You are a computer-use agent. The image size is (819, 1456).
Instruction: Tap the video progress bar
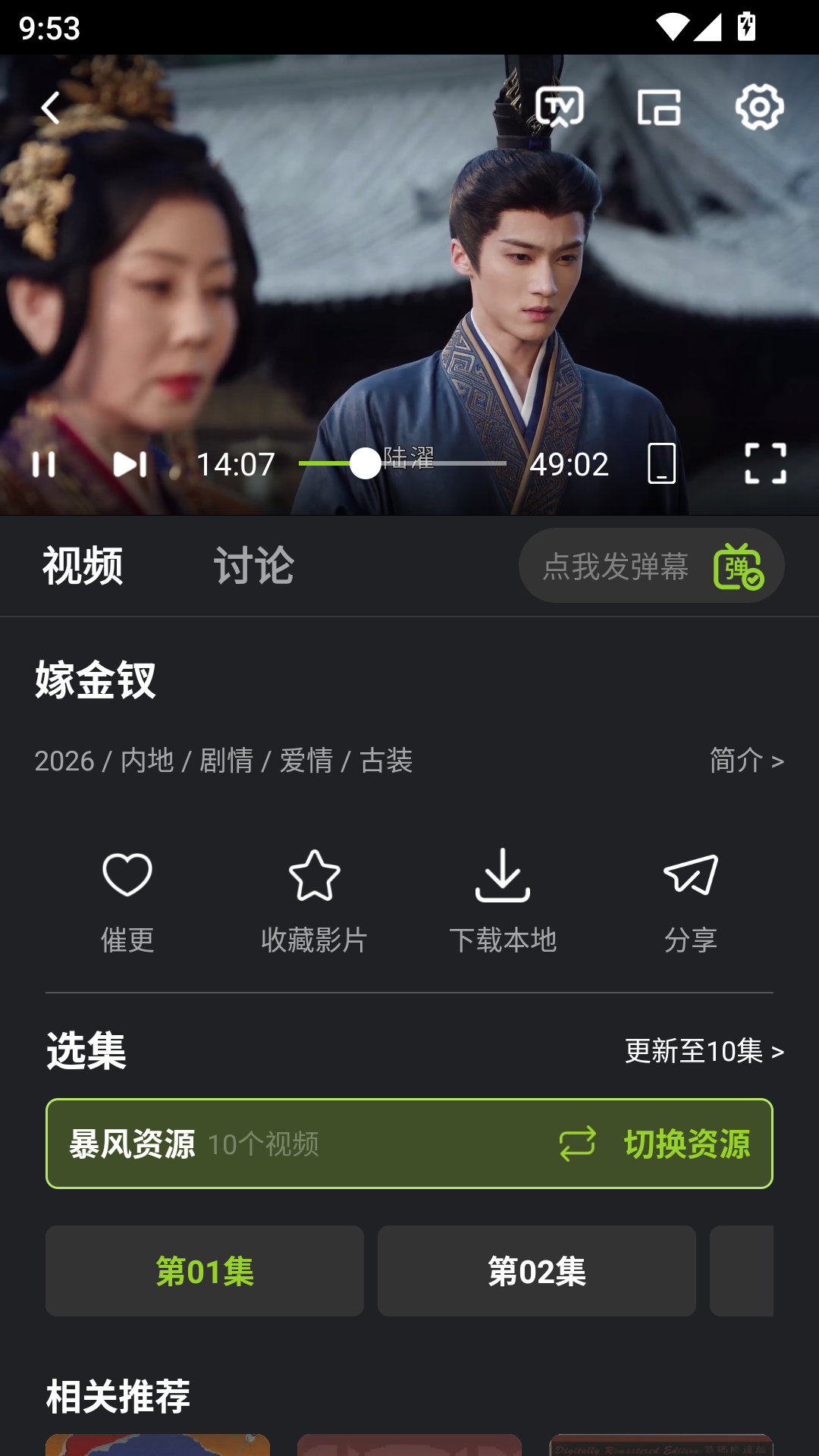(x=403, y=463)
